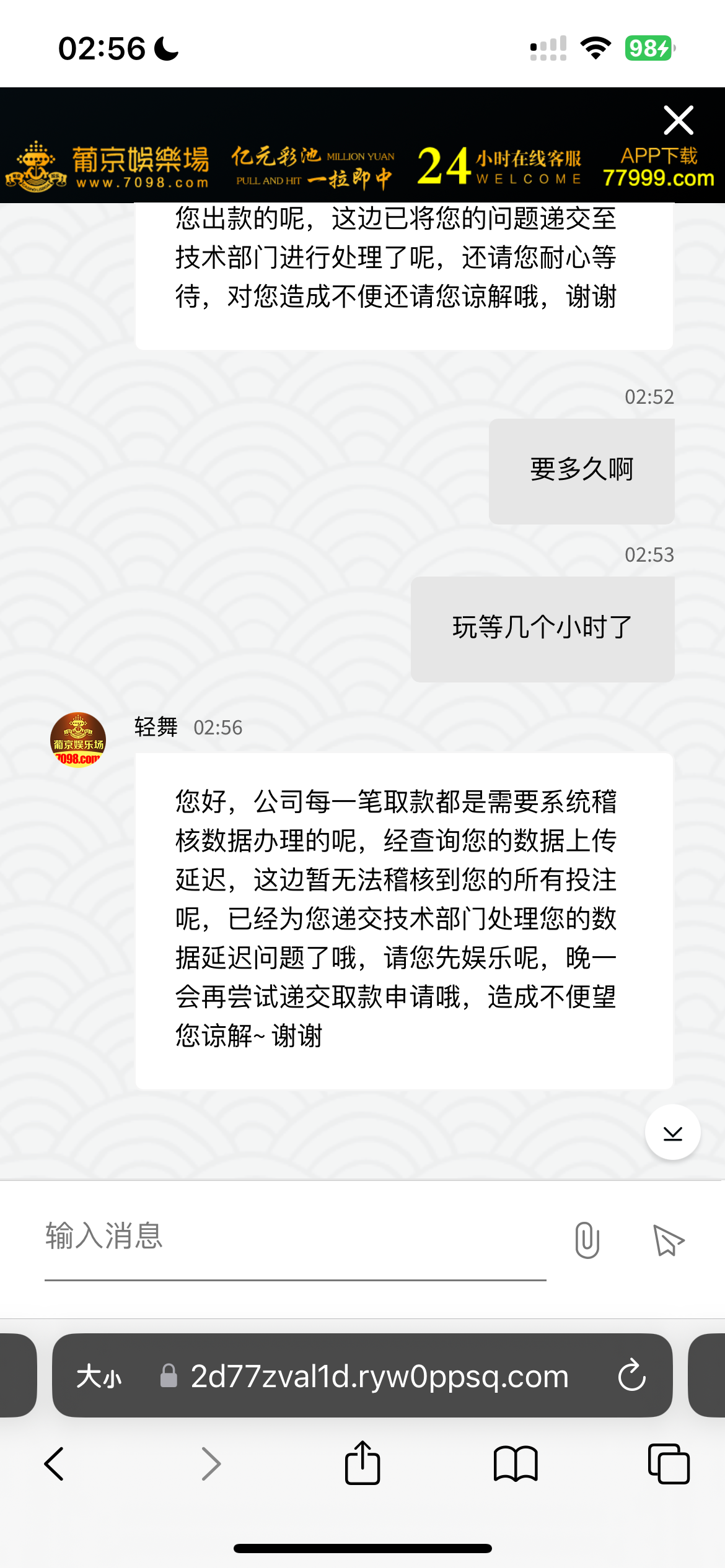This screenshot has height=1568, width=725.
Task: Open Safari bookmarks
Action: click(516, 1464)
